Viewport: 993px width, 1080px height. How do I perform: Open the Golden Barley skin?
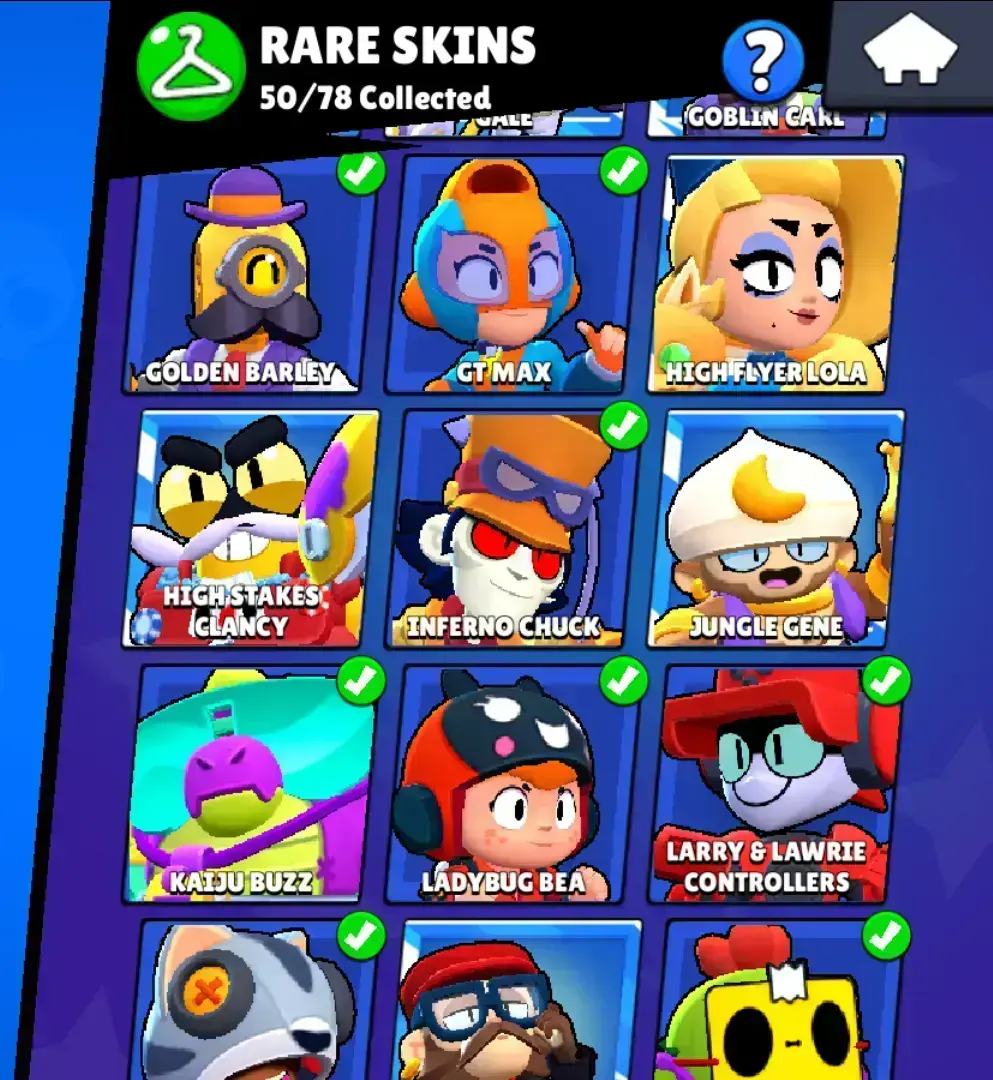pyautogui.click(x=250, y=275)
